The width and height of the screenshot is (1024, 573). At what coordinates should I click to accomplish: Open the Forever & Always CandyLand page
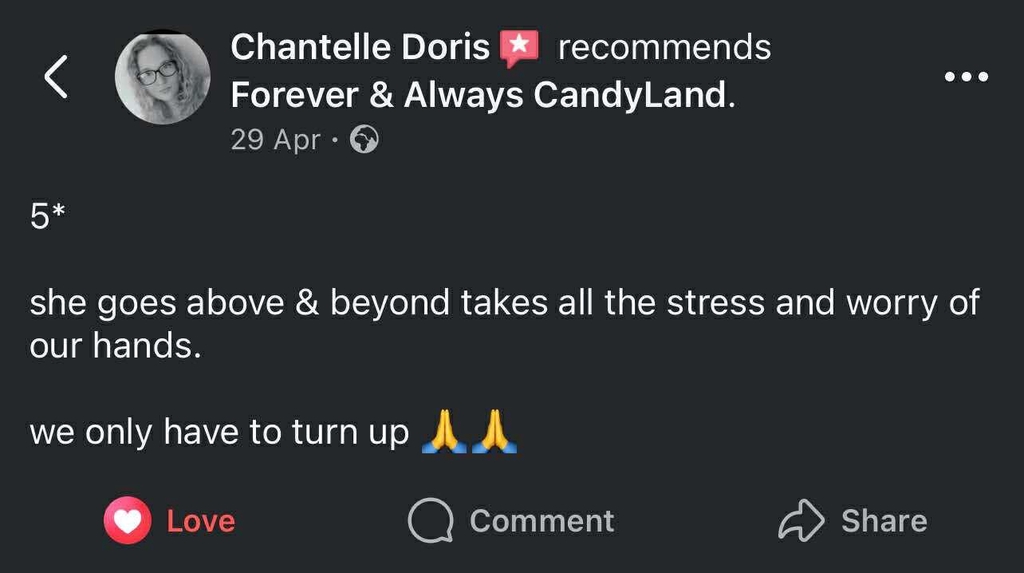478,95
